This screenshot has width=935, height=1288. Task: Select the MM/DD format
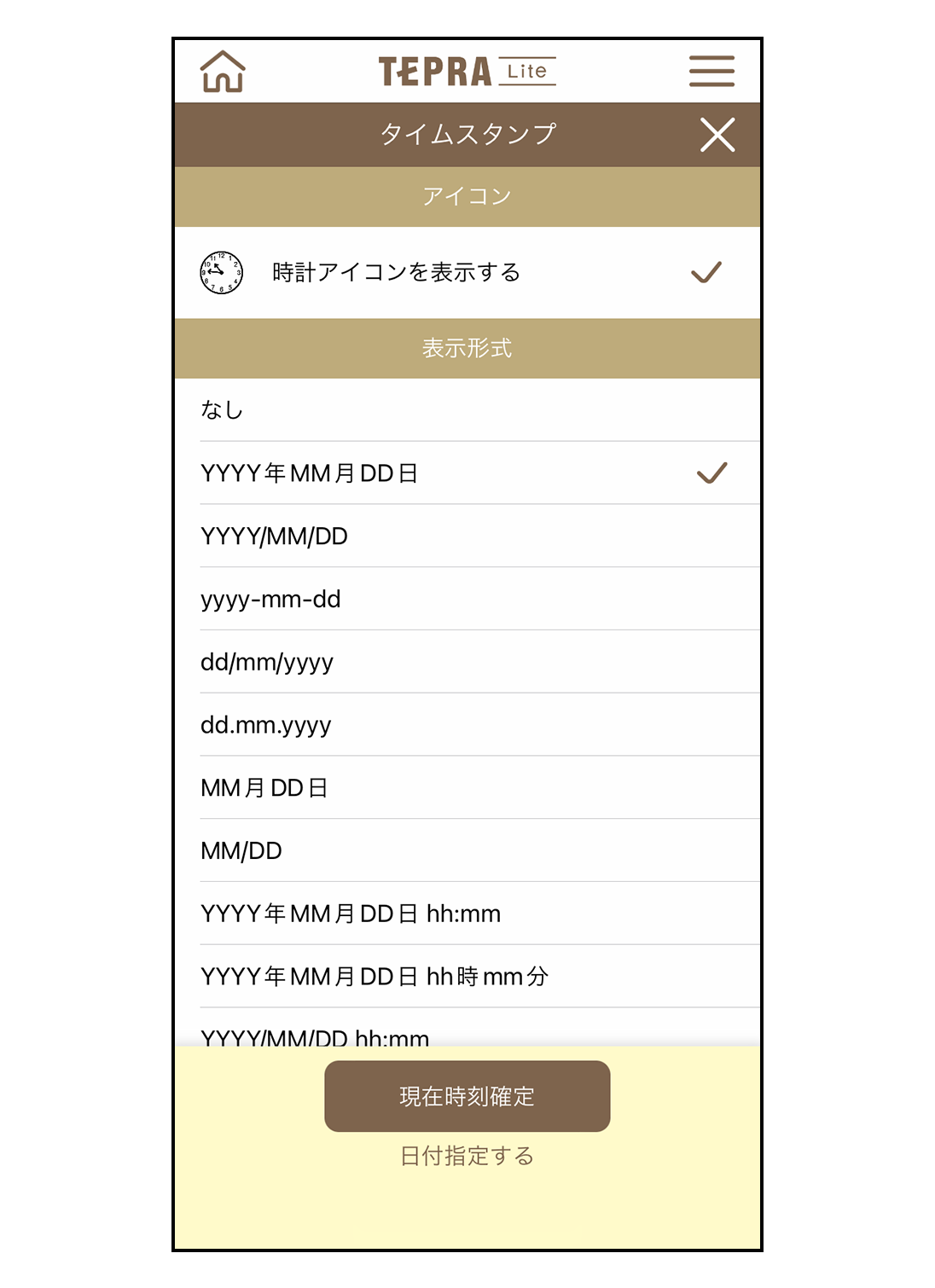pyautogui.click(x=467, y=851)
